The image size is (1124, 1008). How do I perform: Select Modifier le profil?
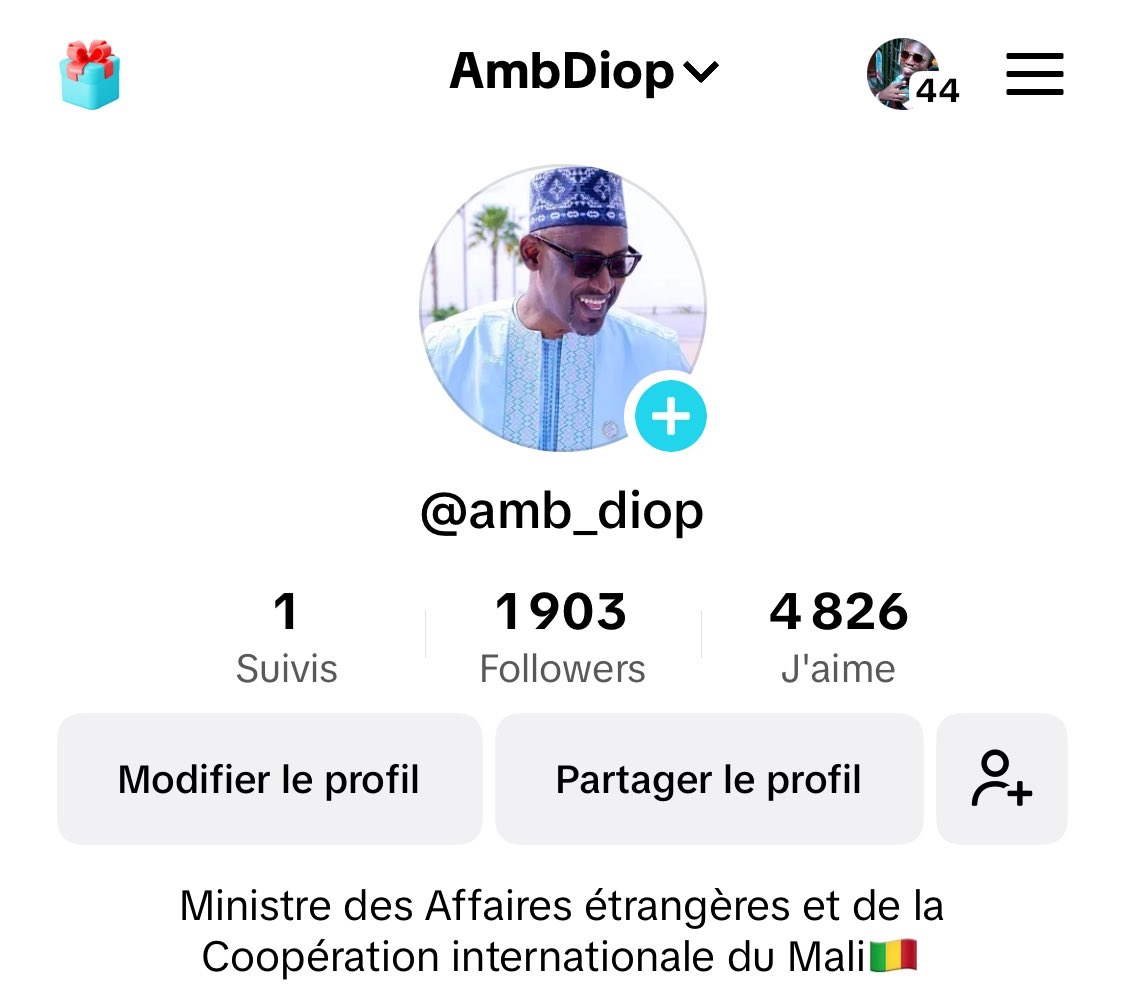[269, 779]
